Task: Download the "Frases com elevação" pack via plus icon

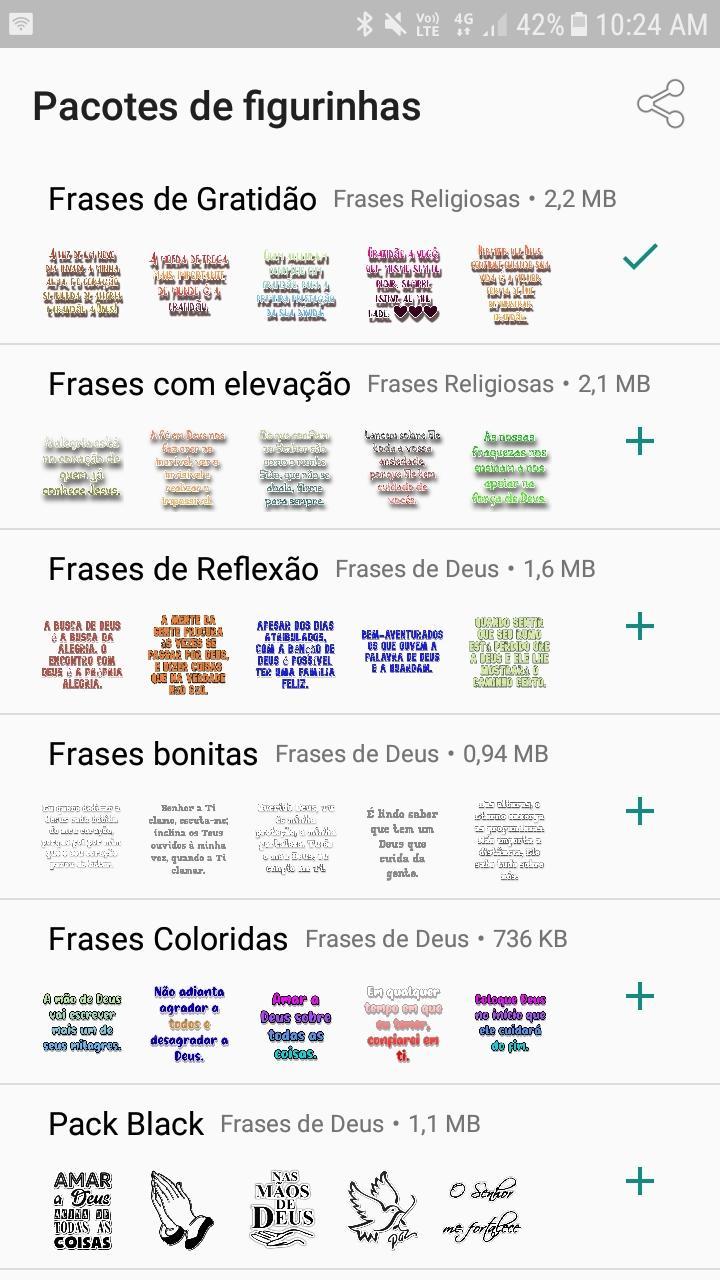Action: [x=639, y=442]
